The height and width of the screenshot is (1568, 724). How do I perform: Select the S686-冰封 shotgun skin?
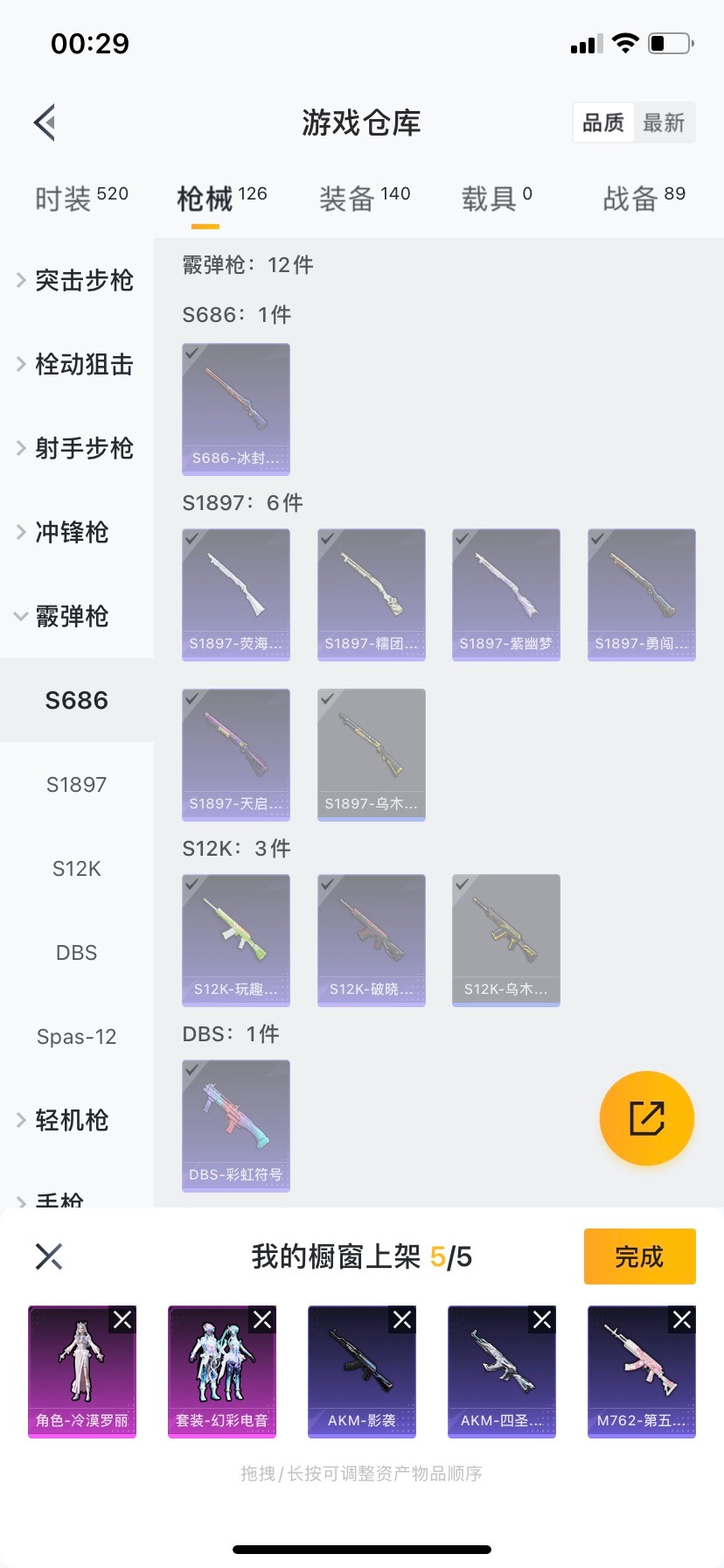coord(236,409)
